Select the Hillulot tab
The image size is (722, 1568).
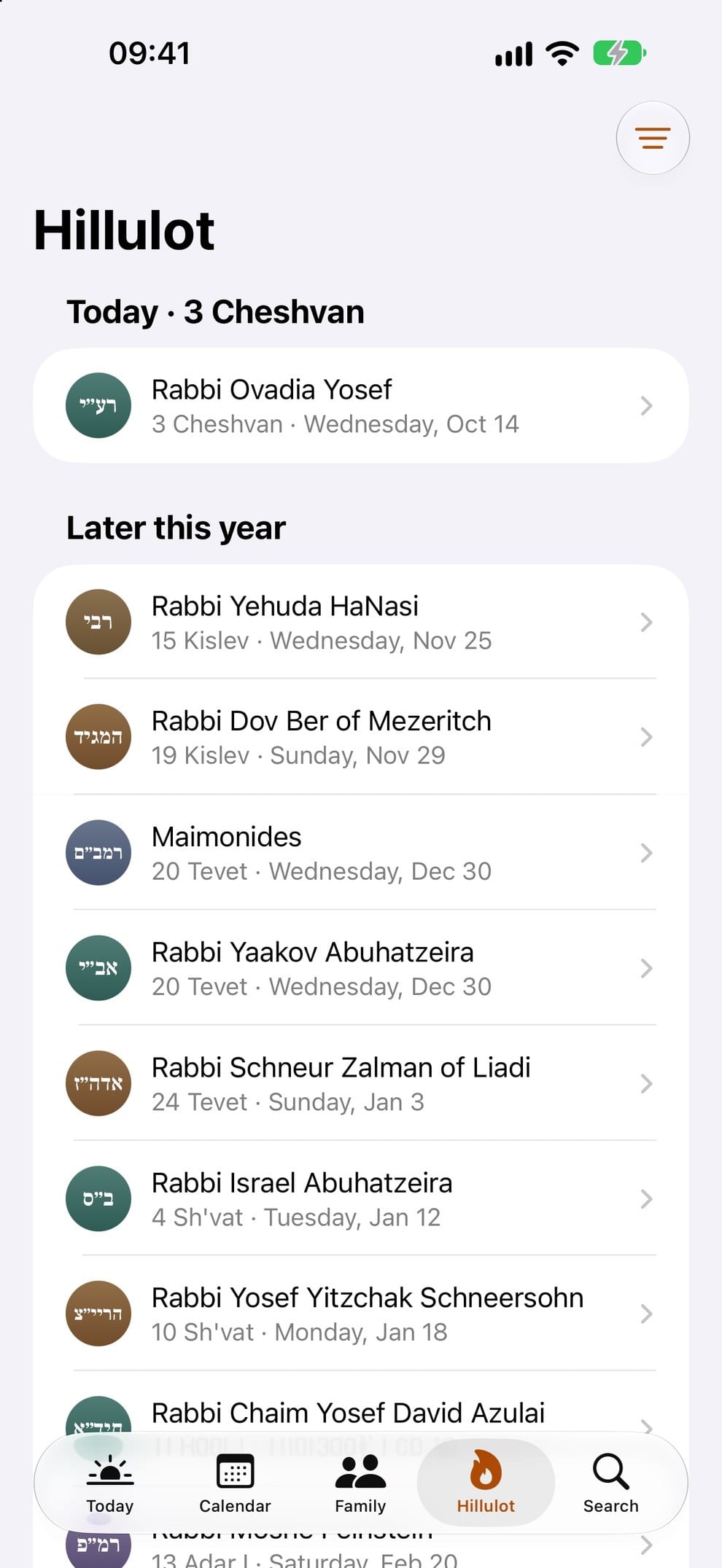tap(486, 1483)
